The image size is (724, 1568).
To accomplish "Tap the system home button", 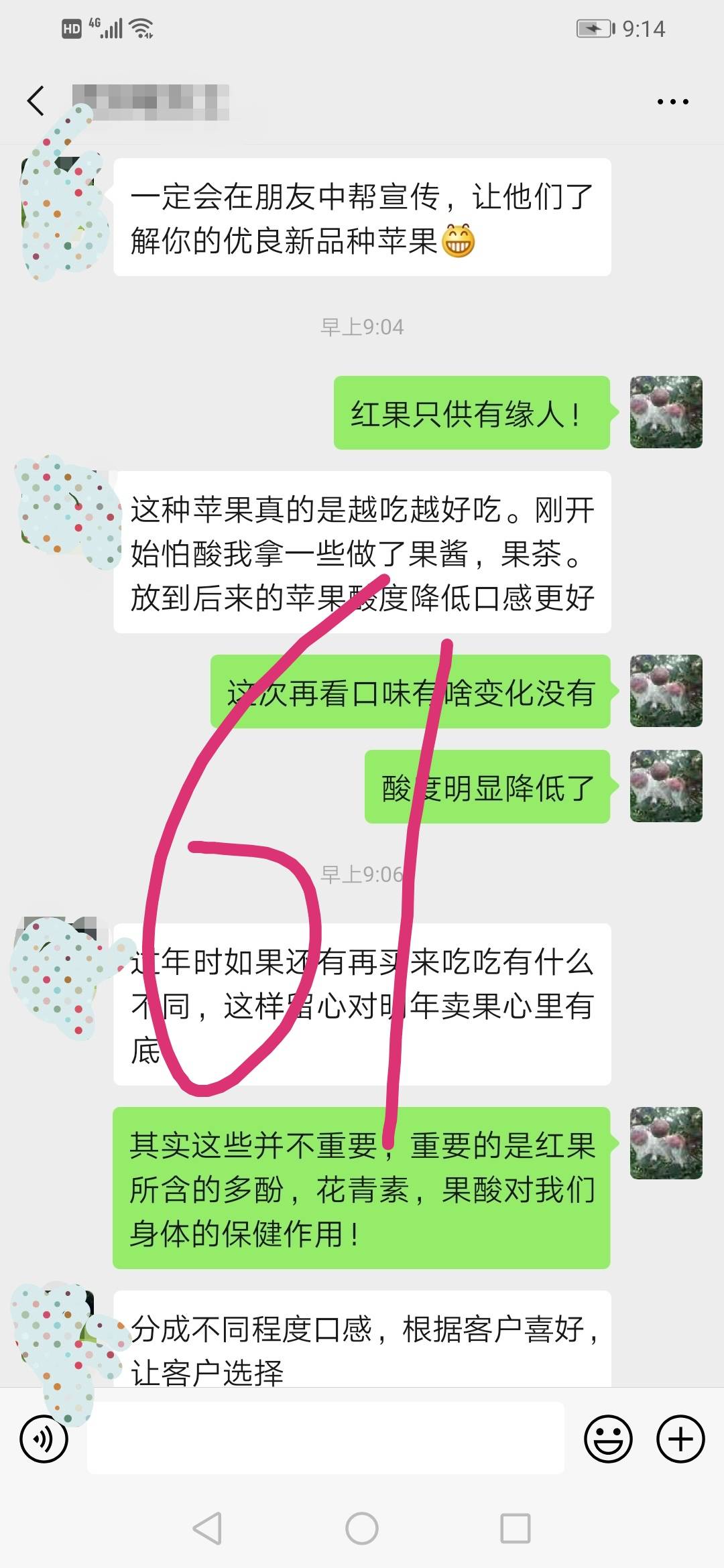I will (x=362, y=1528).
